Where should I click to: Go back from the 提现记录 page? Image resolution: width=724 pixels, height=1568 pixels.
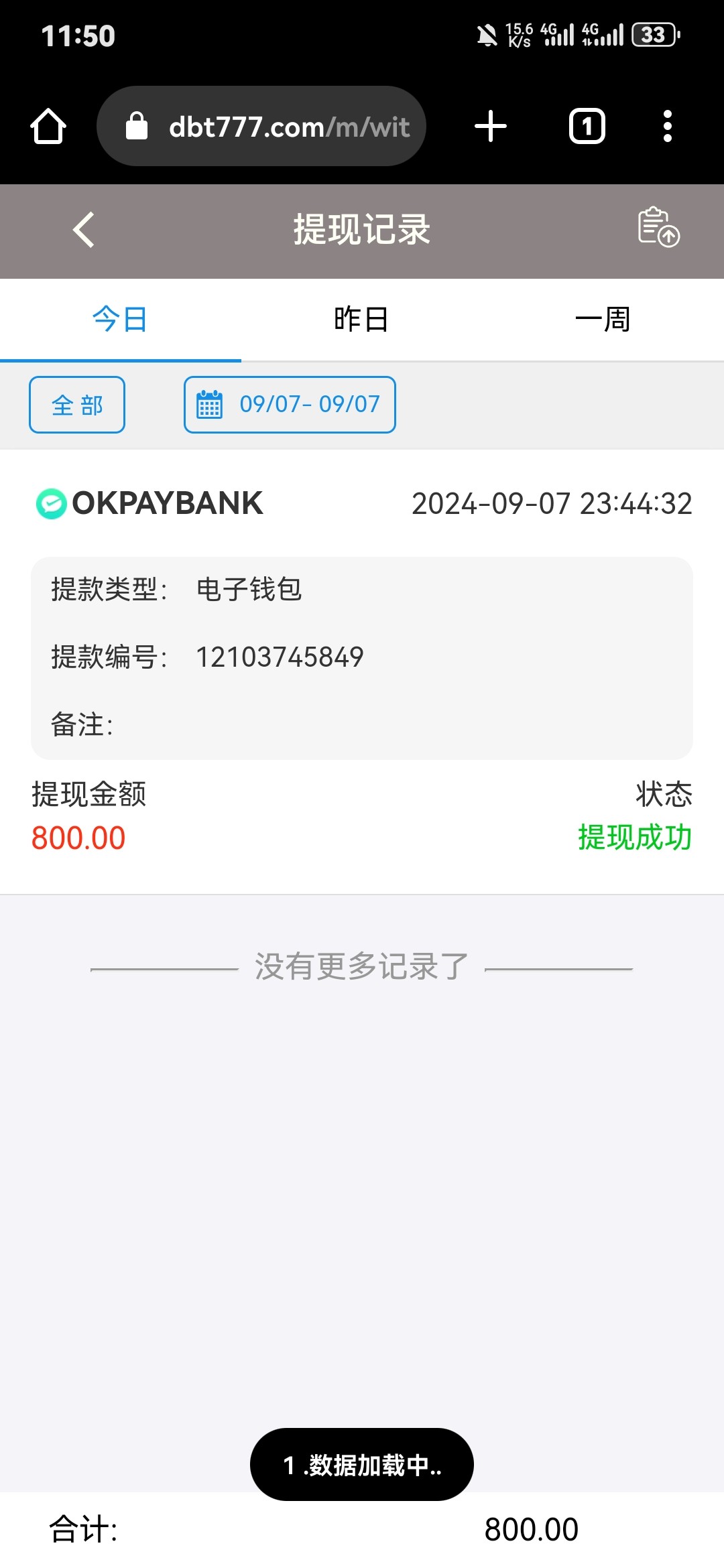84,230
